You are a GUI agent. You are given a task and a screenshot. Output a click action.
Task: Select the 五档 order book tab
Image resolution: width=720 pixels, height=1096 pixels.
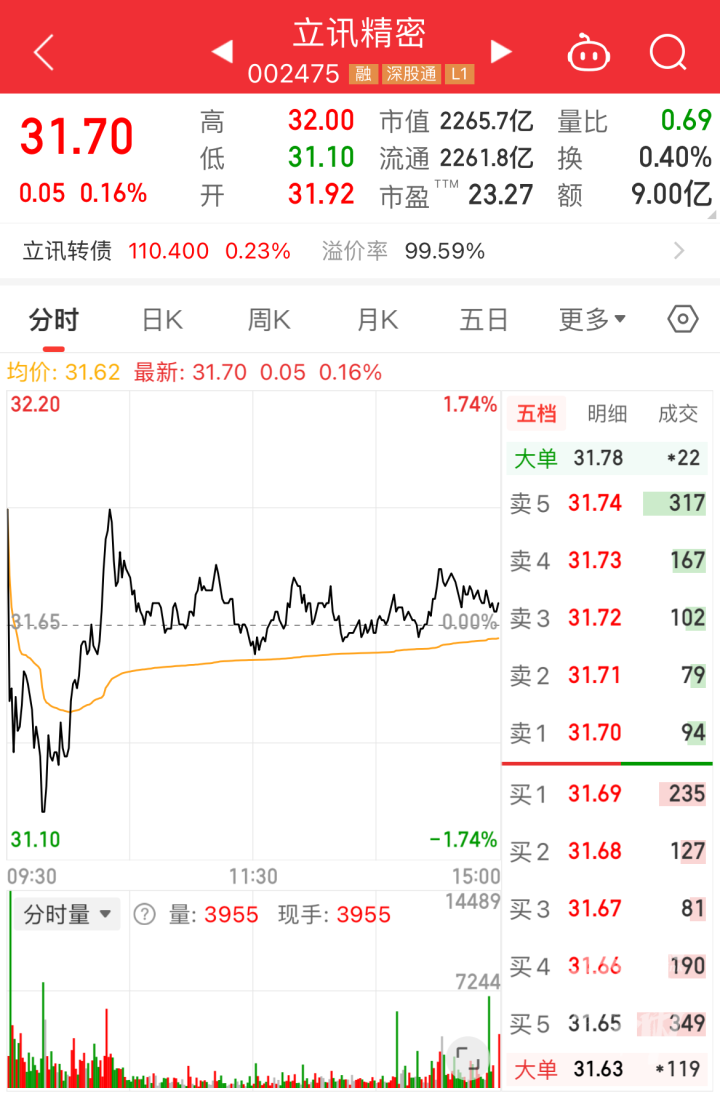click(x=536, y=414)
